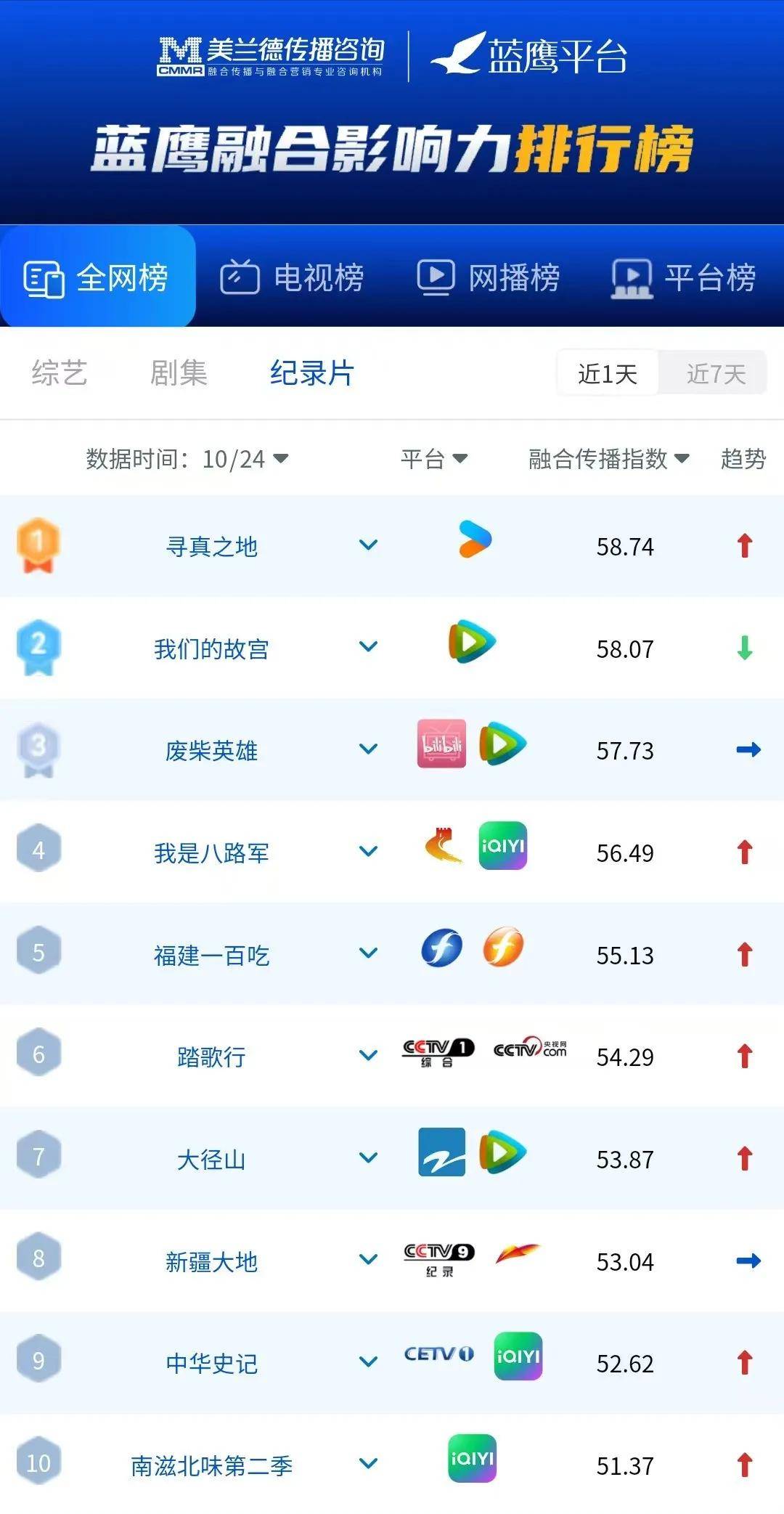784x1514 pixels.
Task: Switch to the 电视榜 tab
Action: pyautogui.click(x=293, y=277)
